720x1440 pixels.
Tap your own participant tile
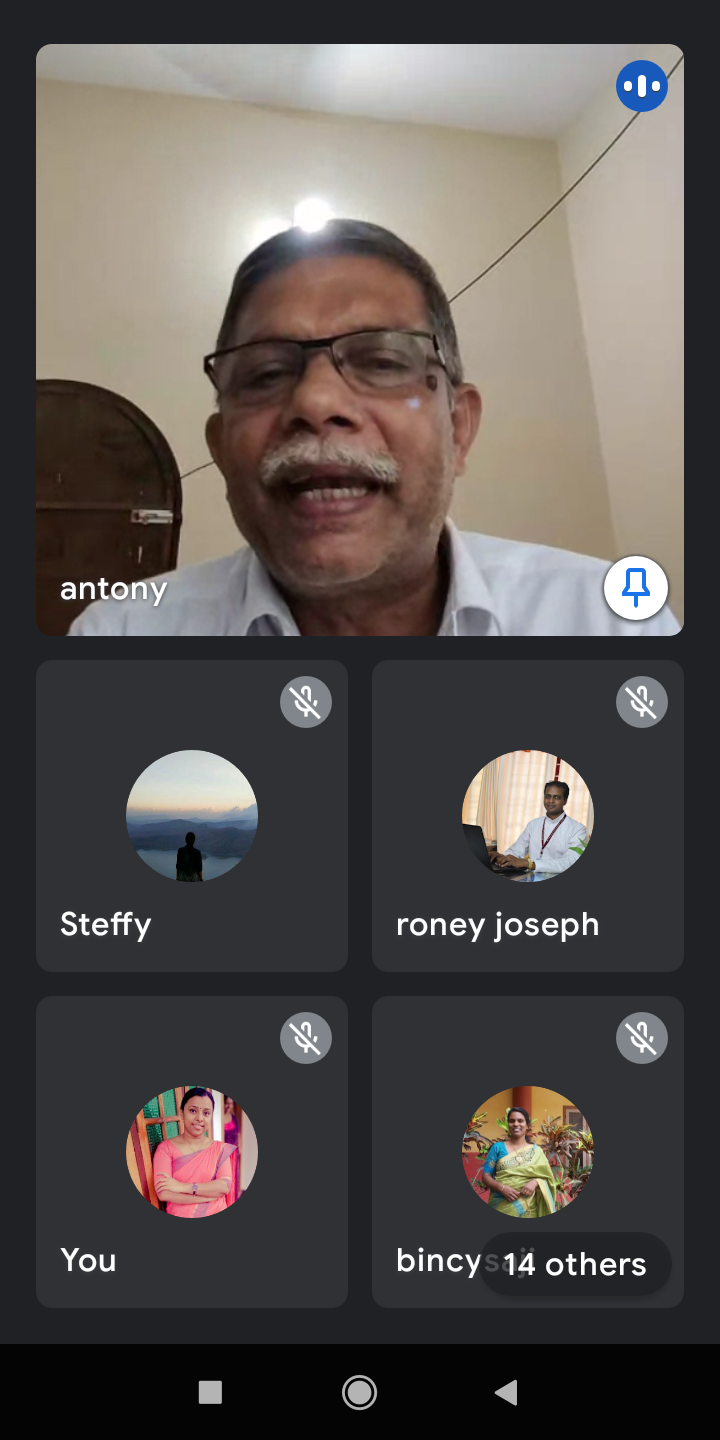[192, 1151]
